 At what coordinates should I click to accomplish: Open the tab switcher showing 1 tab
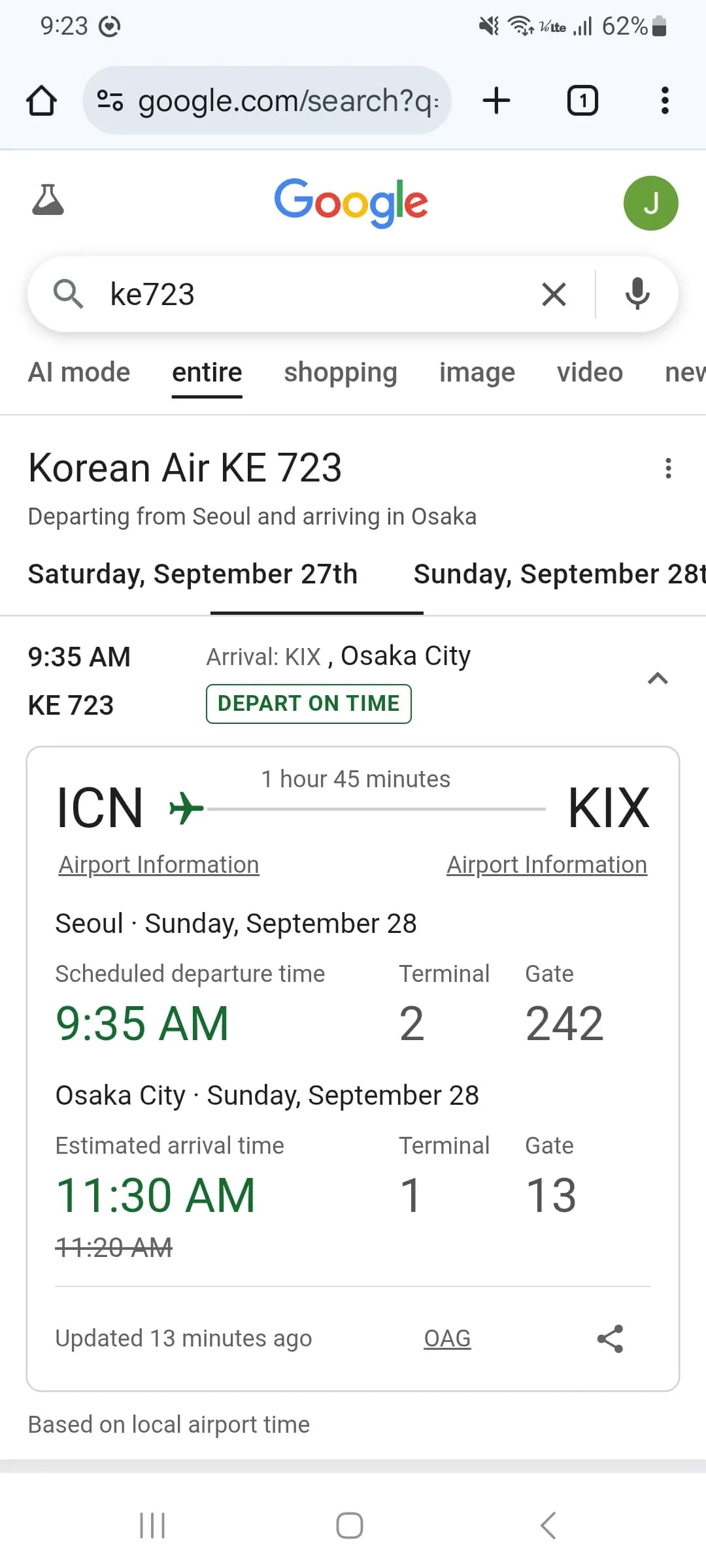582,100
